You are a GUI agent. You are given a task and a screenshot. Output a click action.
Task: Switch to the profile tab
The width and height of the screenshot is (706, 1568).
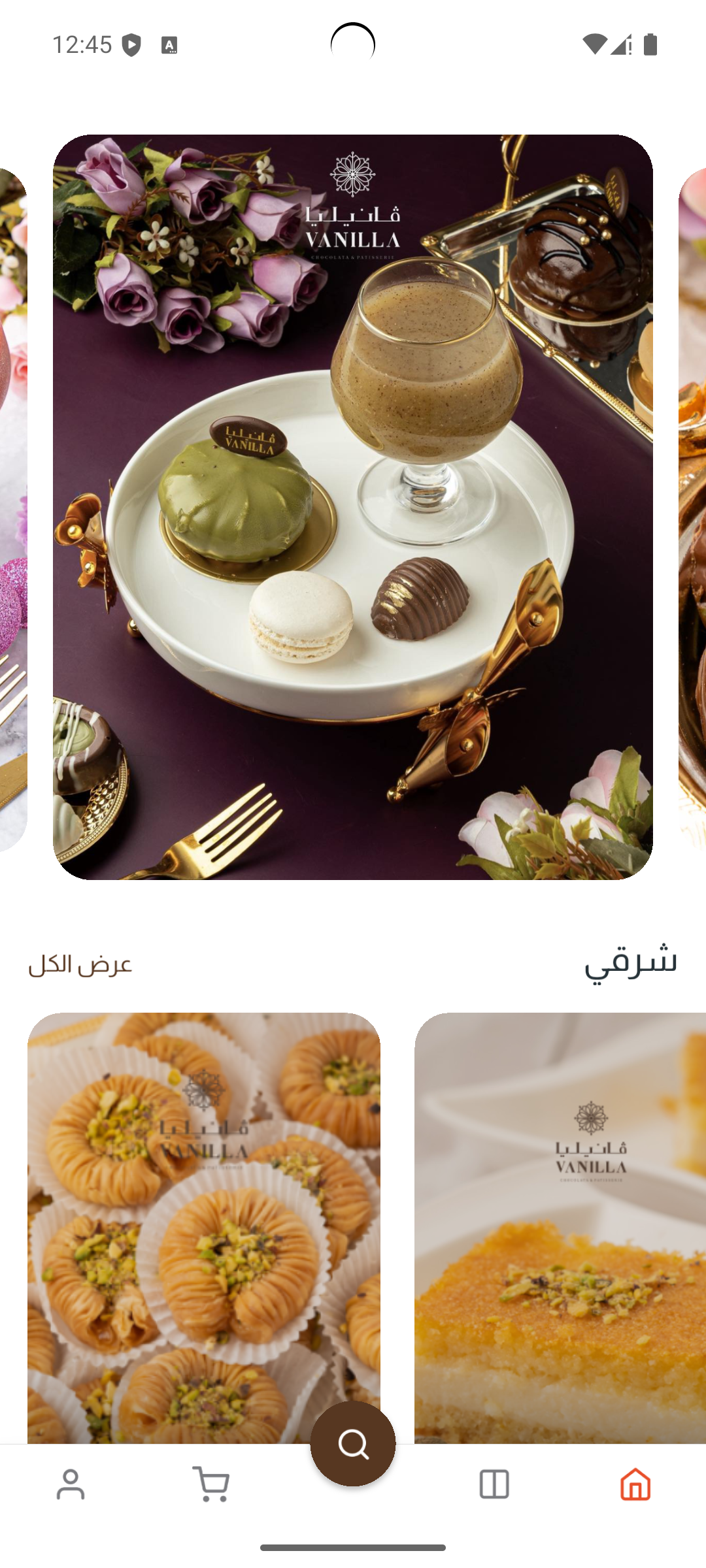coord(71,1484)
